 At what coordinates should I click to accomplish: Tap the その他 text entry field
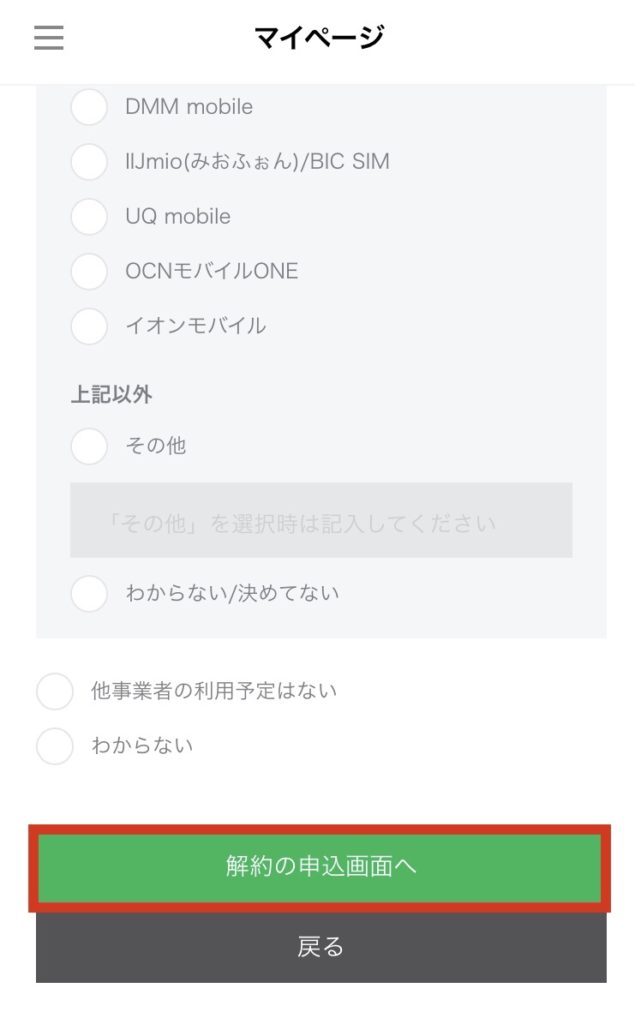click(x=321, y=521)
